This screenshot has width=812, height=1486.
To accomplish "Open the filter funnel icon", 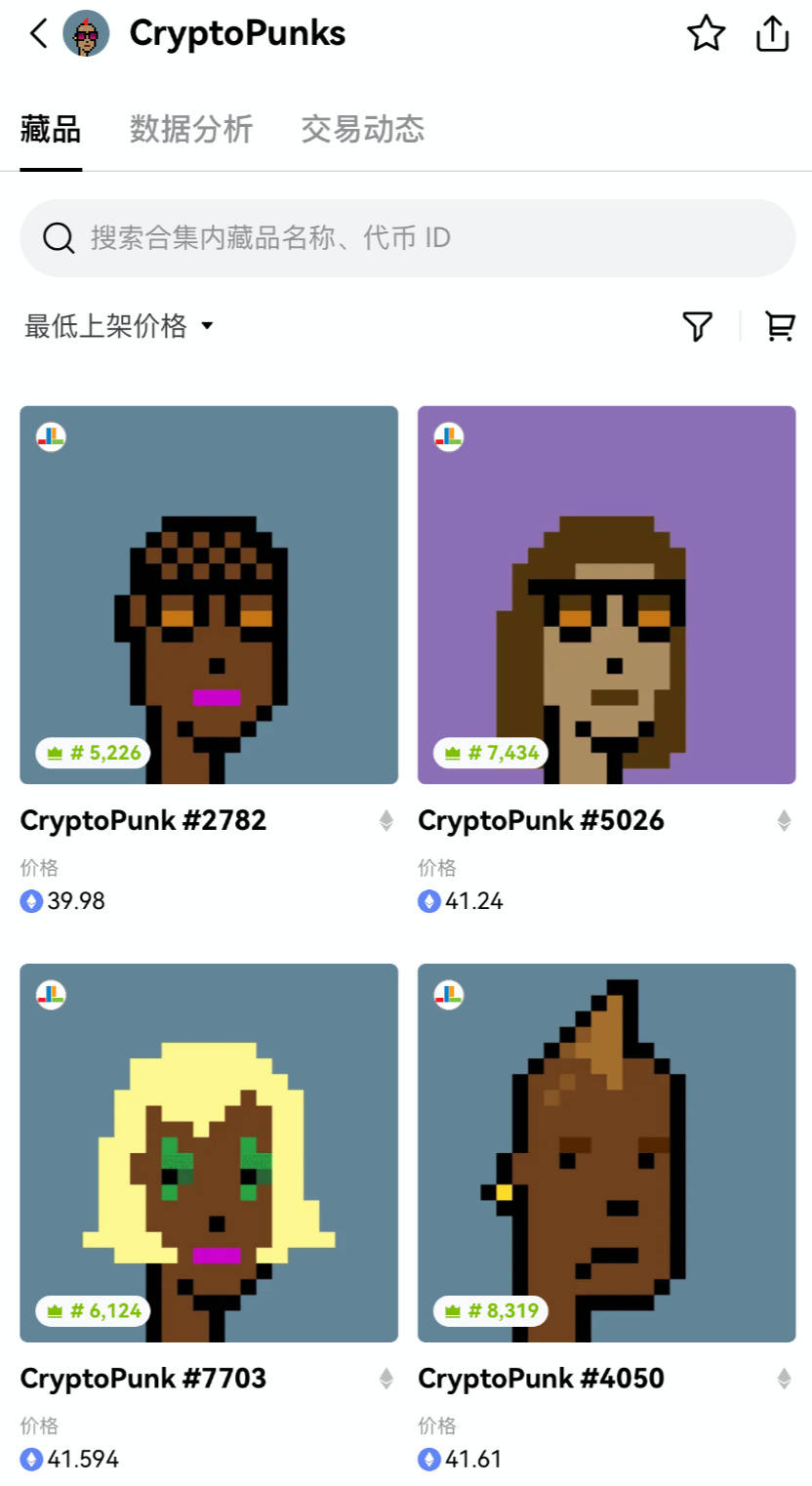I will 697,326.
